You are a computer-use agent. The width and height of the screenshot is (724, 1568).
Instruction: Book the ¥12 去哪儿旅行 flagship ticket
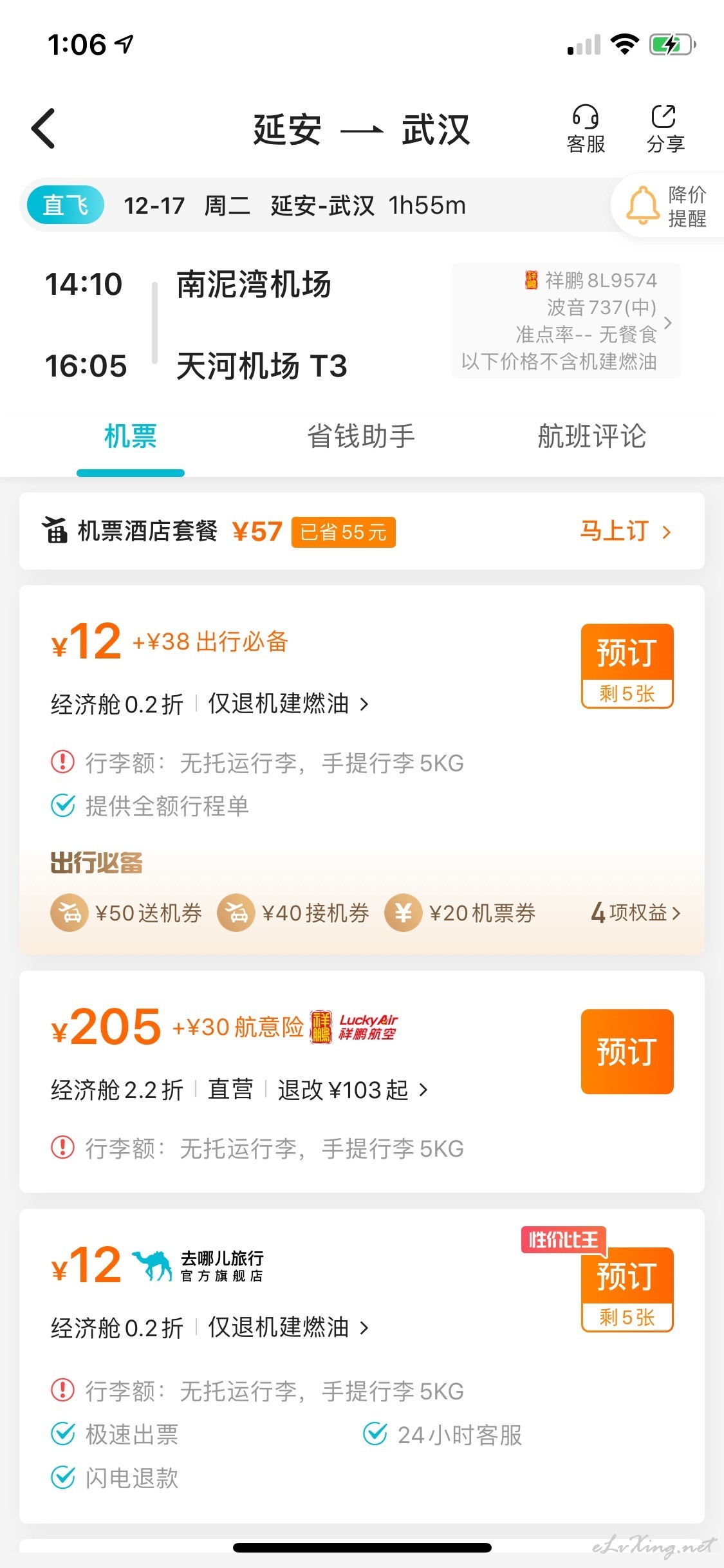click(x=627, y=1289)
